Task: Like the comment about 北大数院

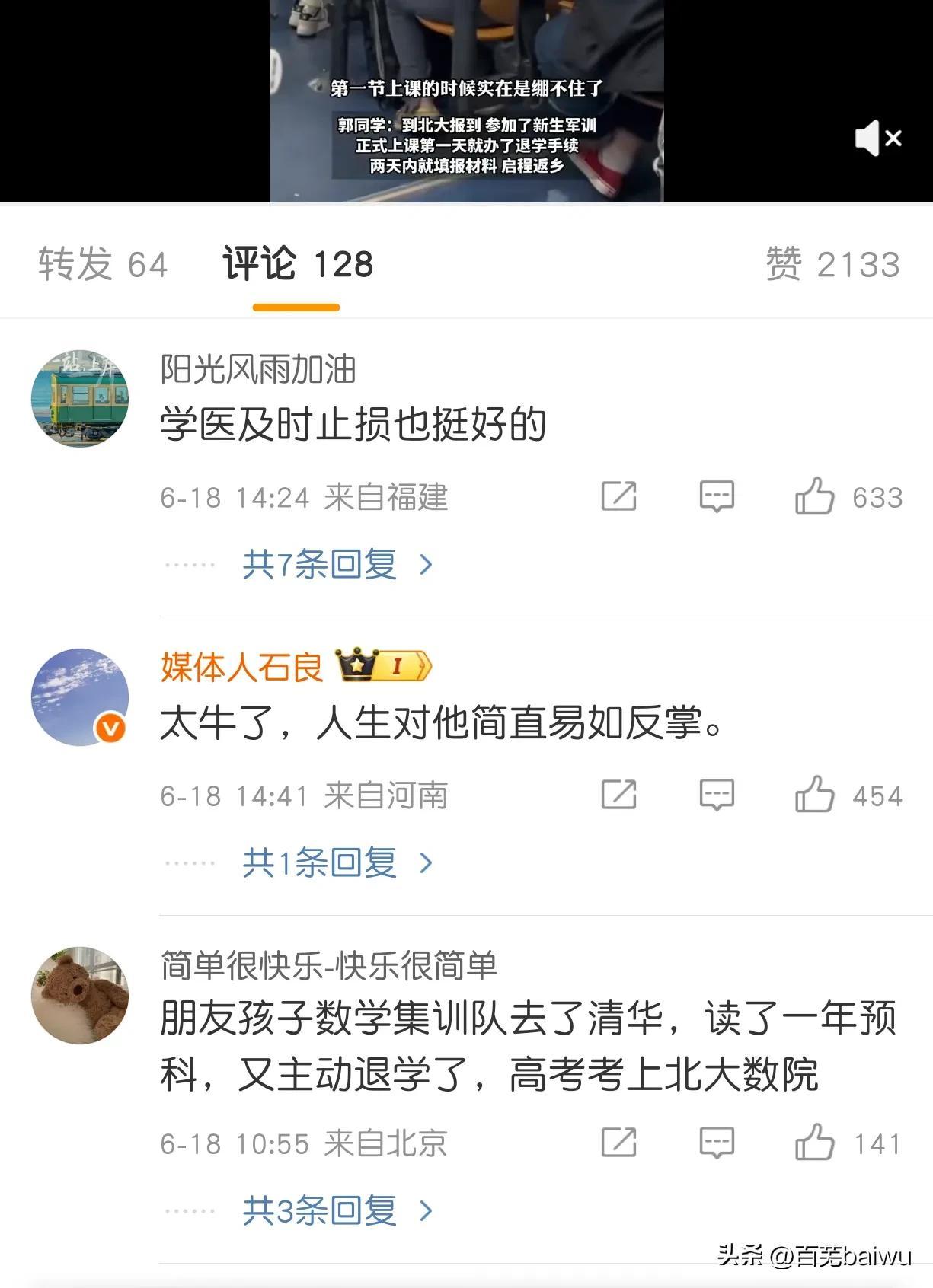Action: (x=815, y=1143)
